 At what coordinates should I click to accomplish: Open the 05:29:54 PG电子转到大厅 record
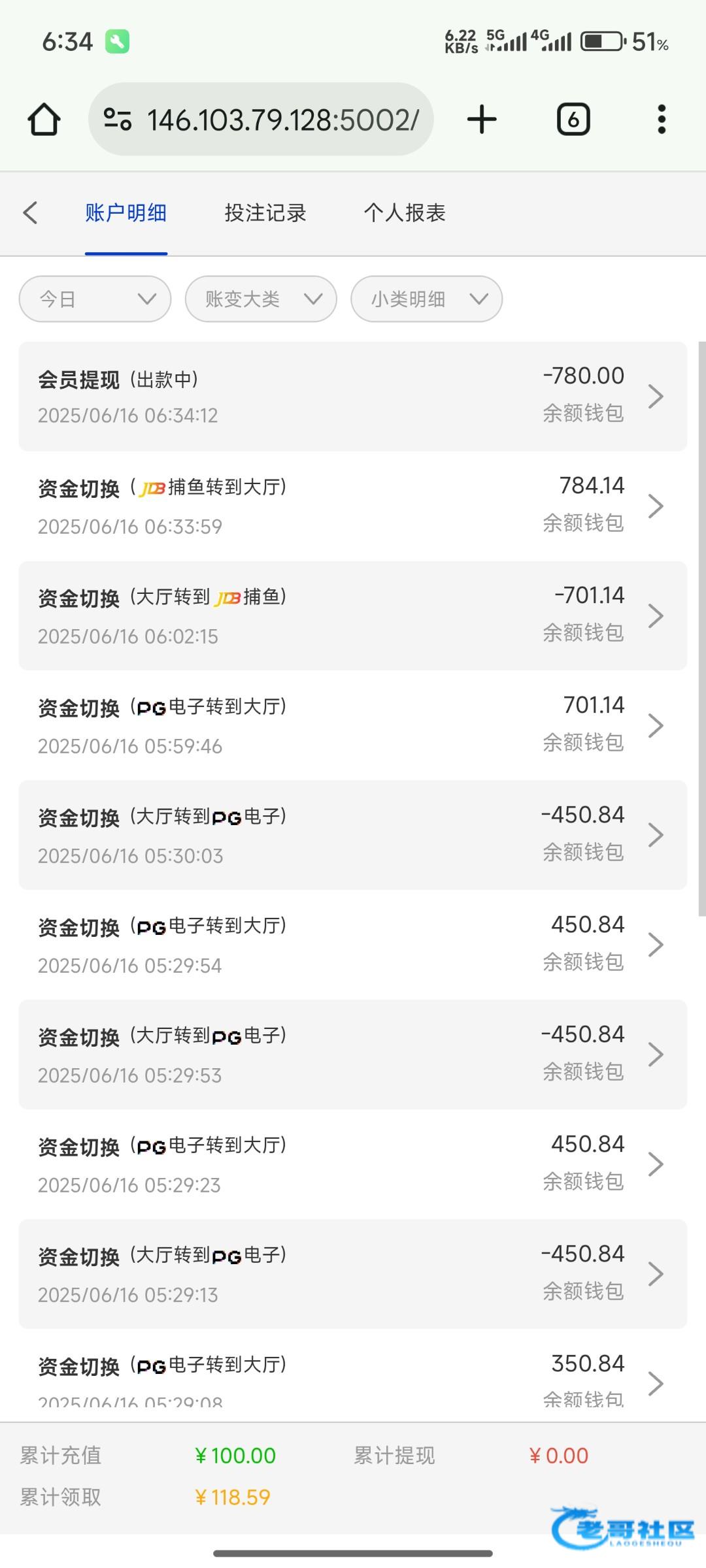(x=353, y=945)
